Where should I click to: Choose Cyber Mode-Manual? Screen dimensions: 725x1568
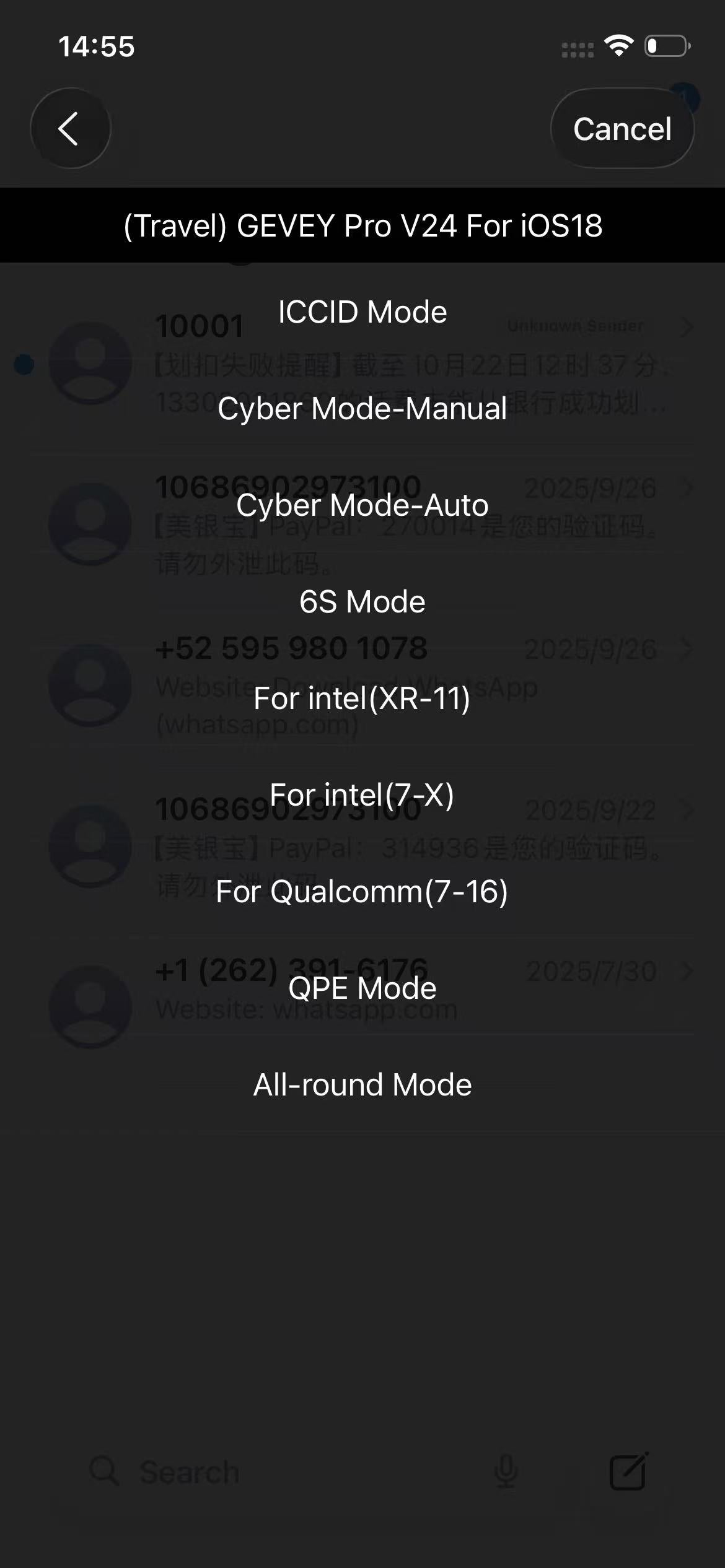coord(362,409)
